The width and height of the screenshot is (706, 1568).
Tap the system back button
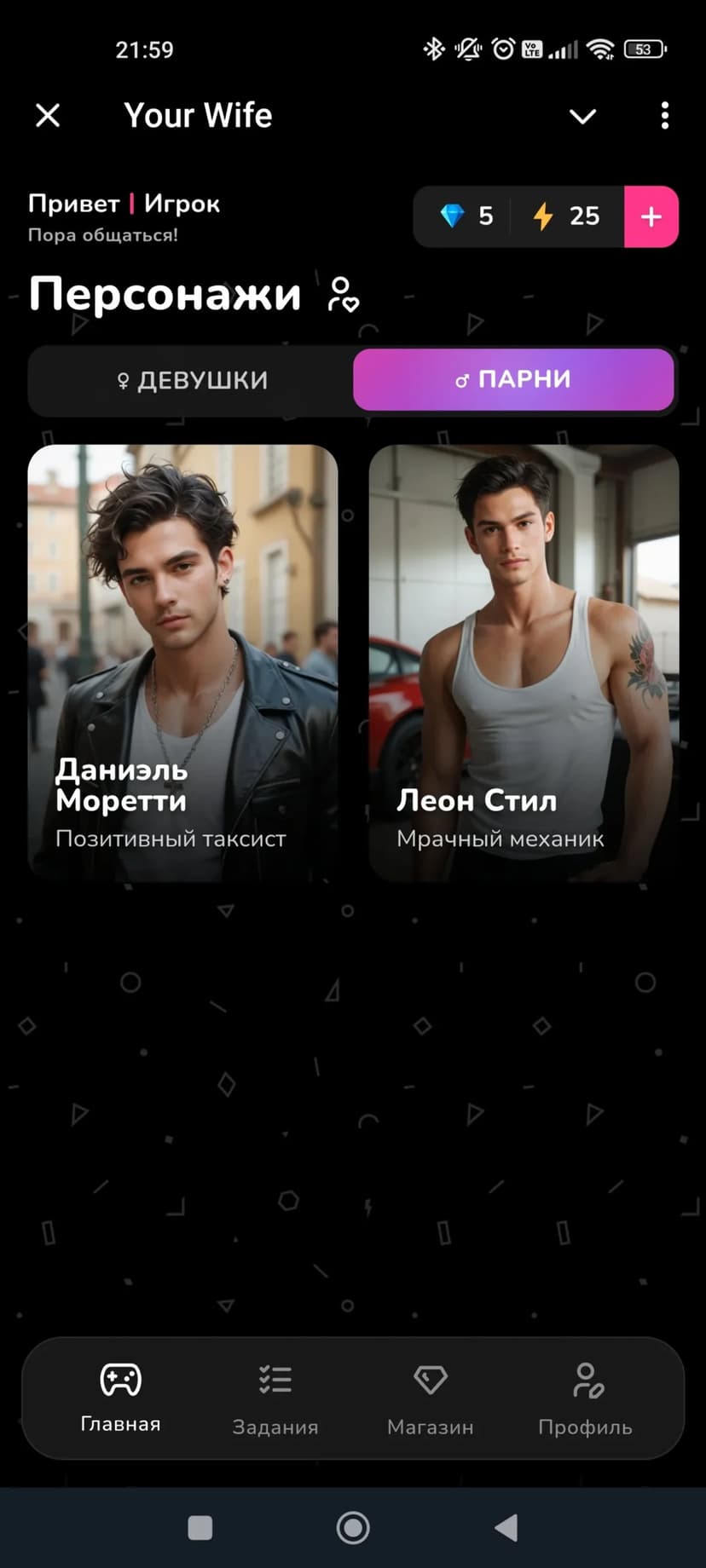click(506, 1528)
